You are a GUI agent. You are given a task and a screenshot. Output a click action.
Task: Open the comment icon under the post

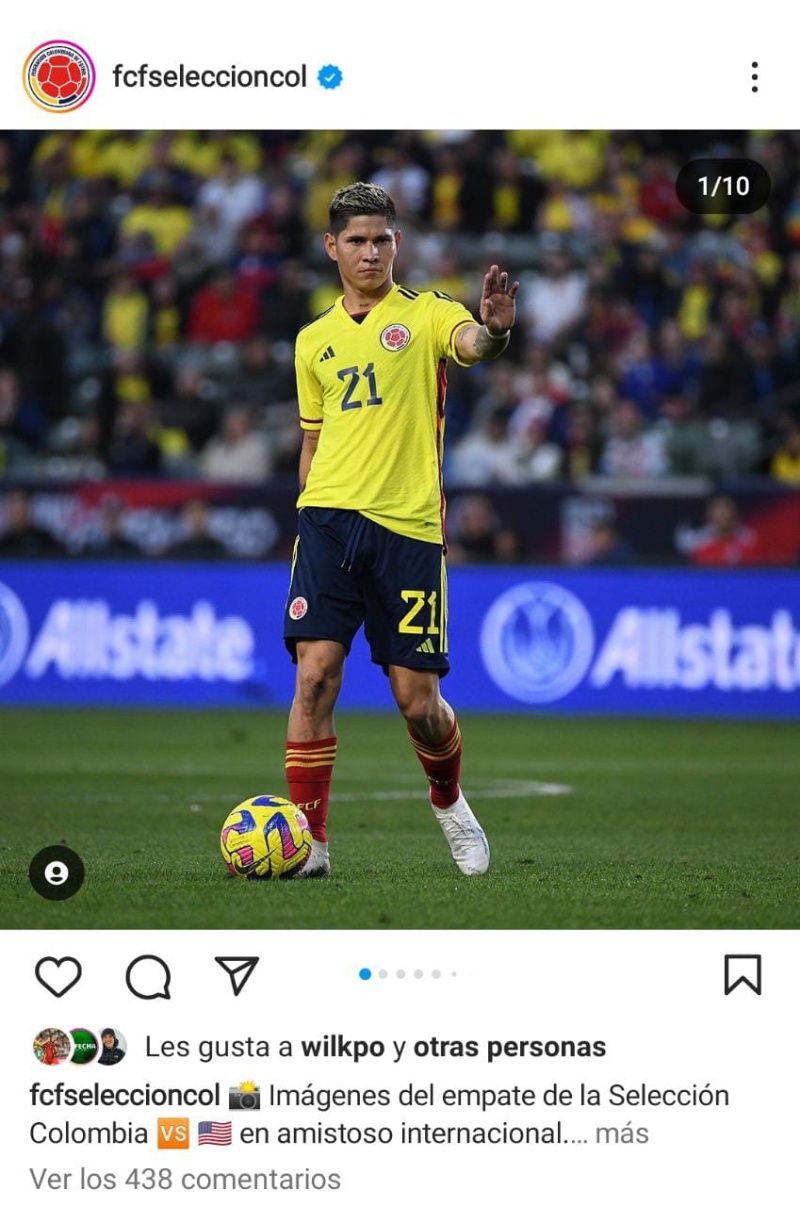click(148, 976)
